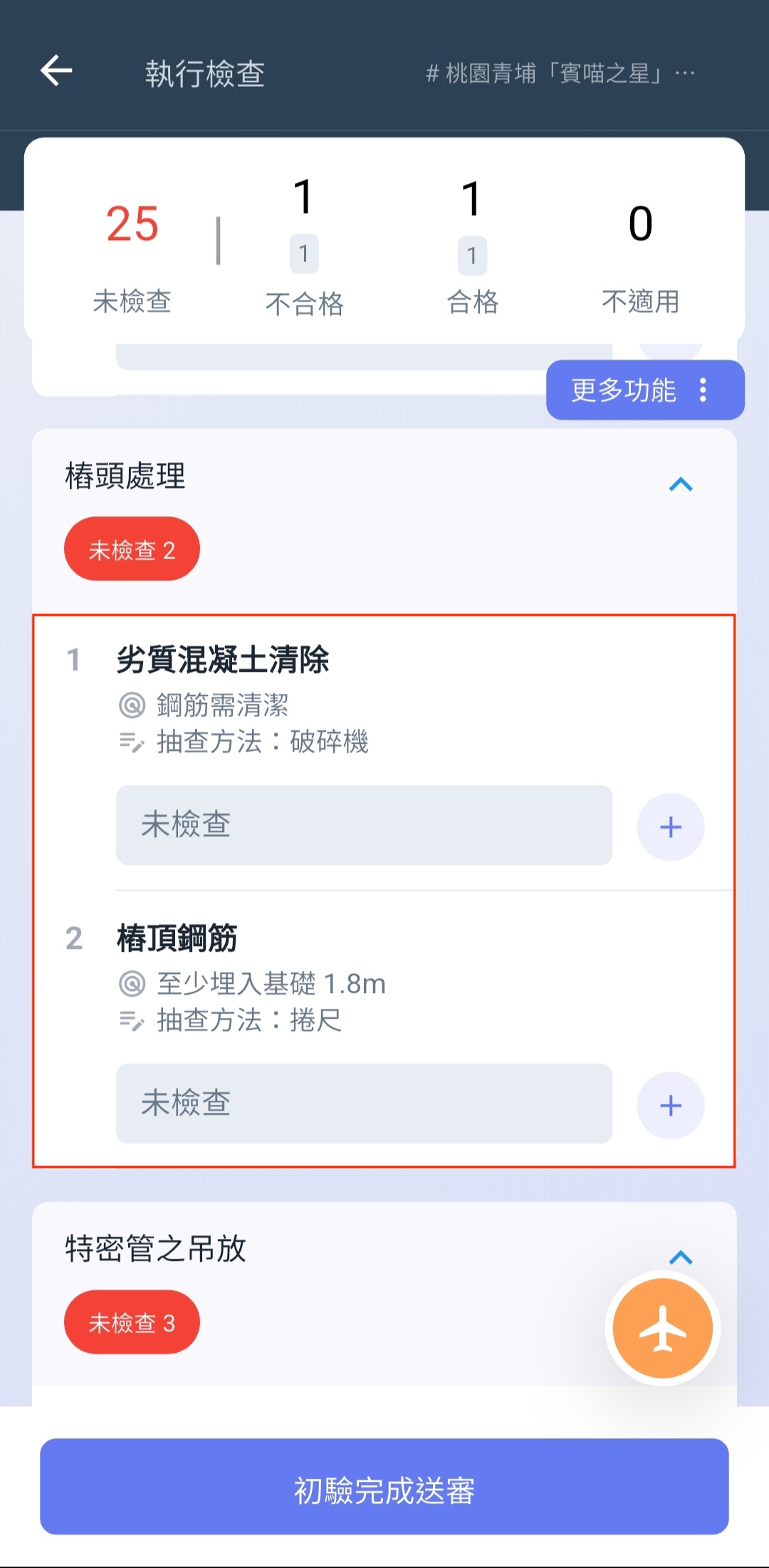
Task: Filter by 合格 count
Action: coord(472,246)
